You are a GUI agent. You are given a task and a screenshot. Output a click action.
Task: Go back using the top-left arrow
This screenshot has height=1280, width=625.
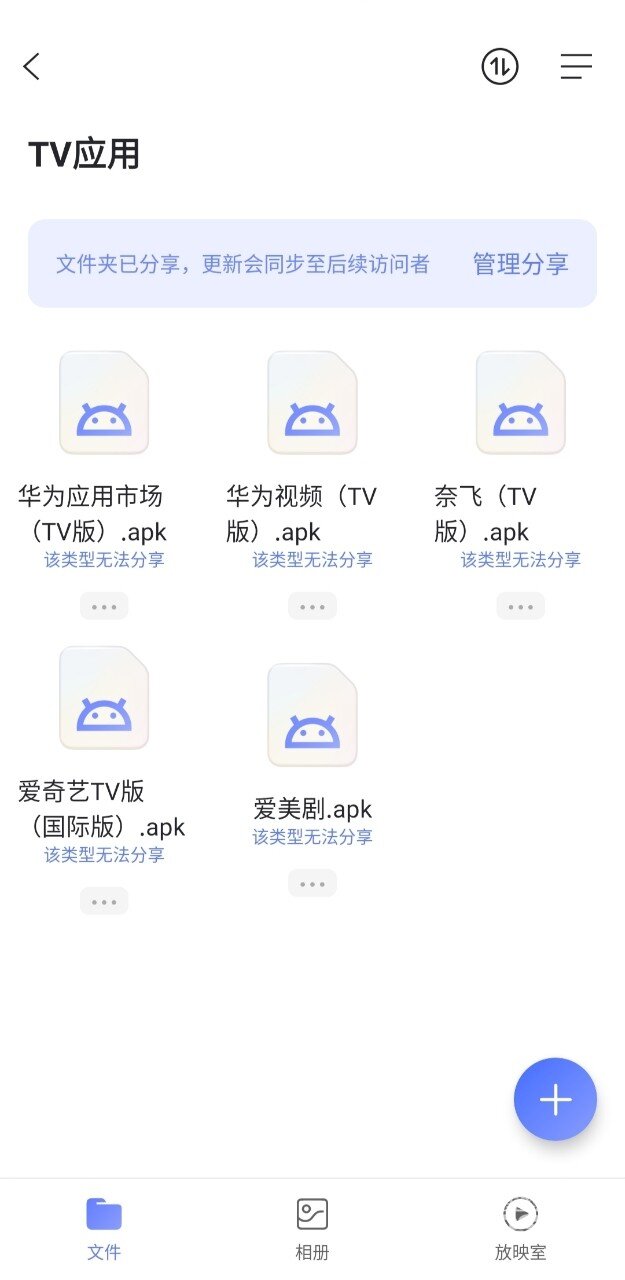[x=32, y=67]
